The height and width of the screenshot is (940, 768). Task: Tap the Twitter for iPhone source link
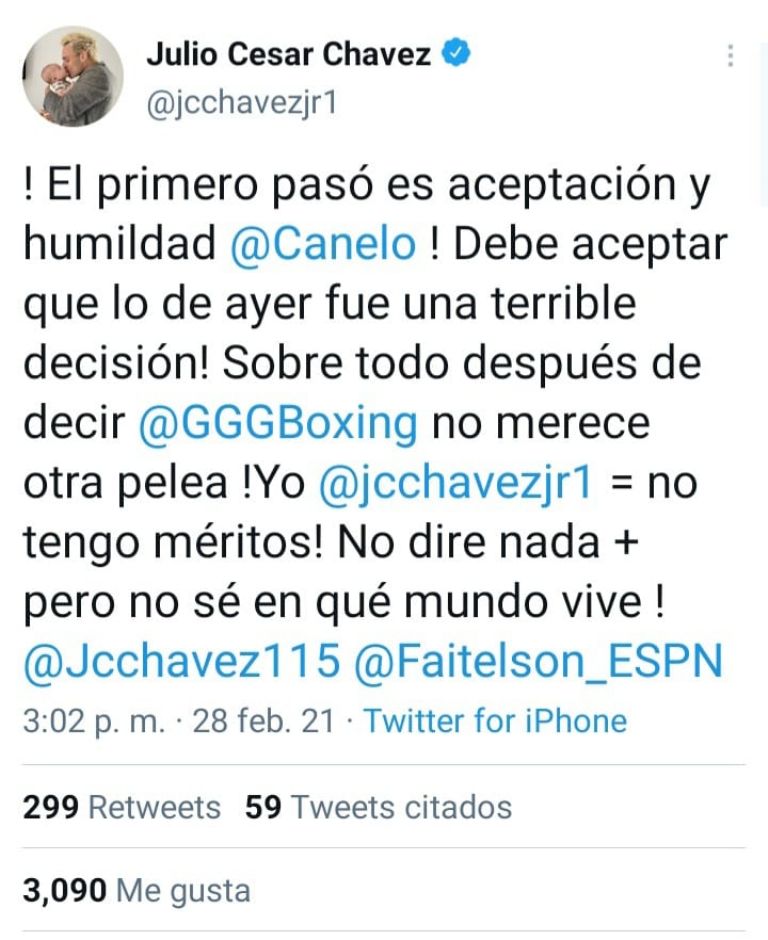[494, 721]
